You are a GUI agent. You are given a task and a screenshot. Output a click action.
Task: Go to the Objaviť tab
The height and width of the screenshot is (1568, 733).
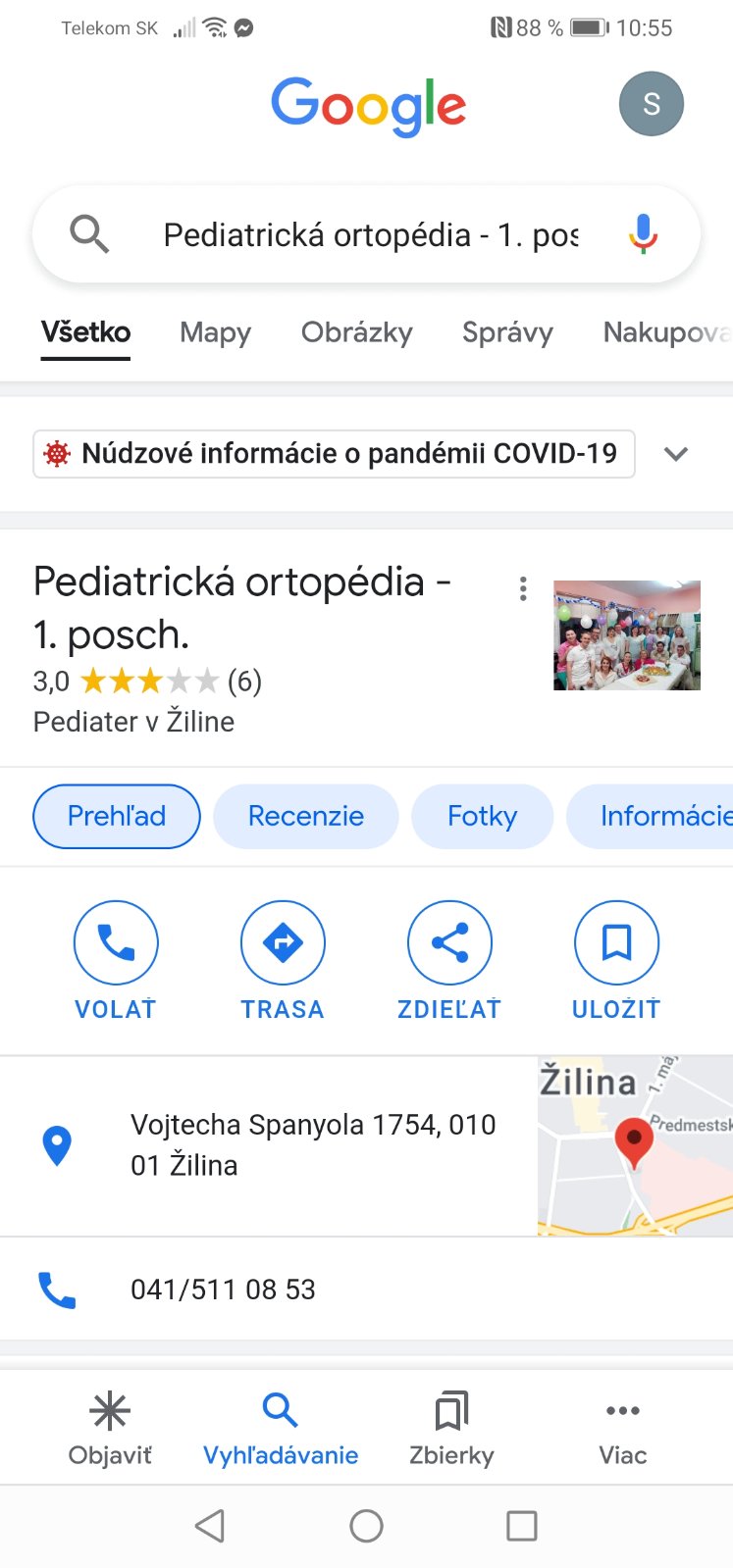coord(110,1428)
